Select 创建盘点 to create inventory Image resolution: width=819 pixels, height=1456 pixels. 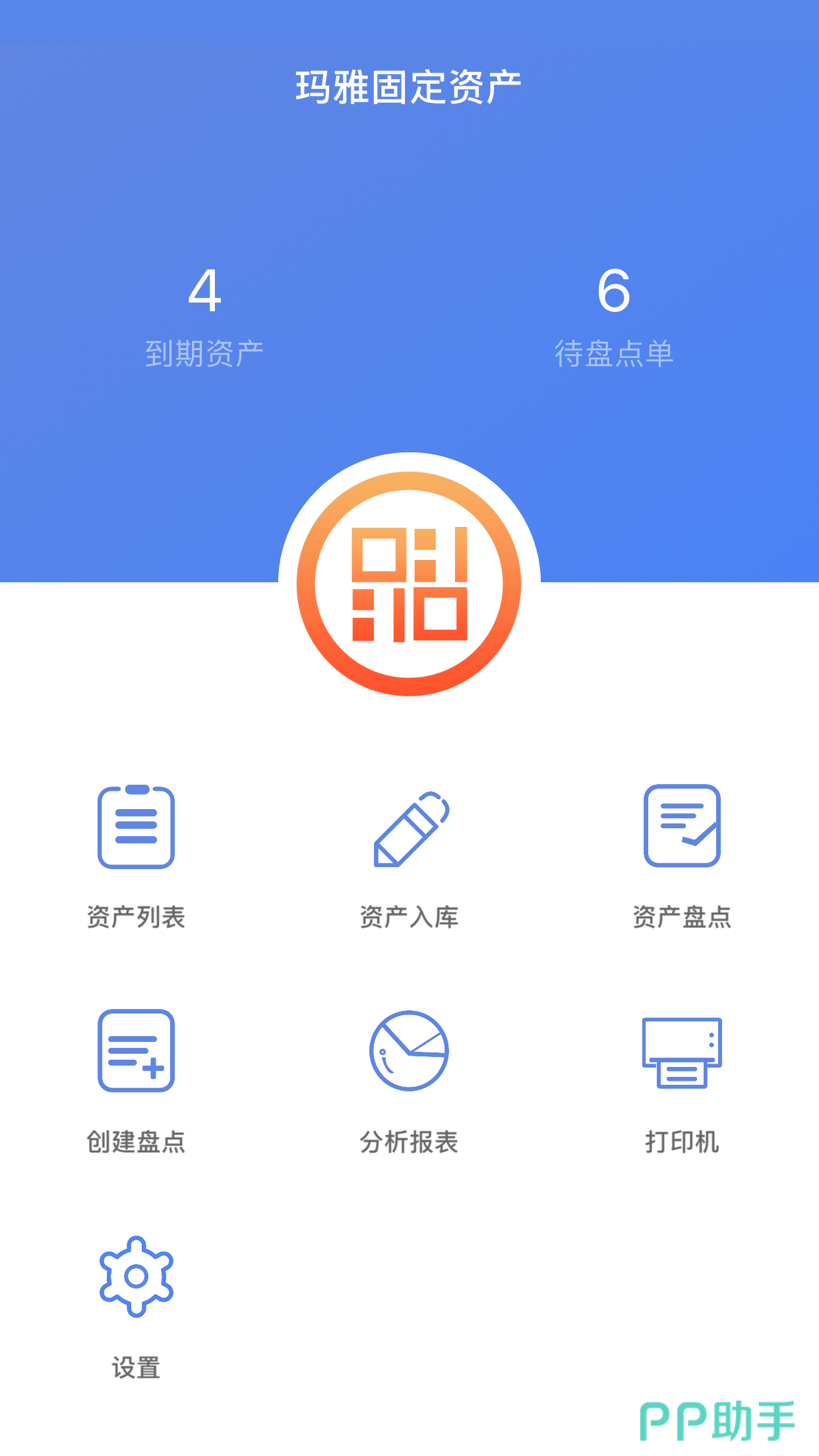[136, 1079]
